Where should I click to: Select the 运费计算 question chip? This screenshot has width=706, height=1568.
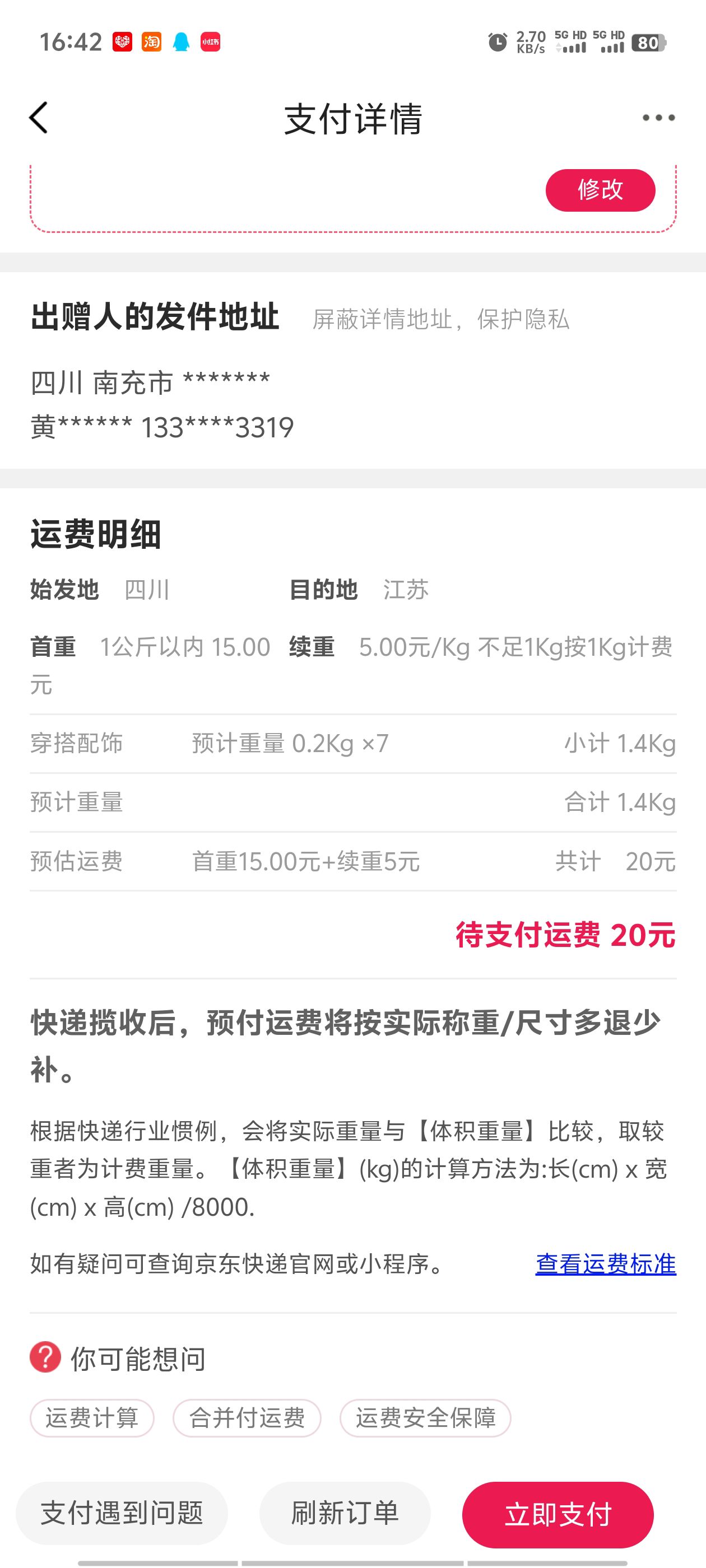(92, 1418)
